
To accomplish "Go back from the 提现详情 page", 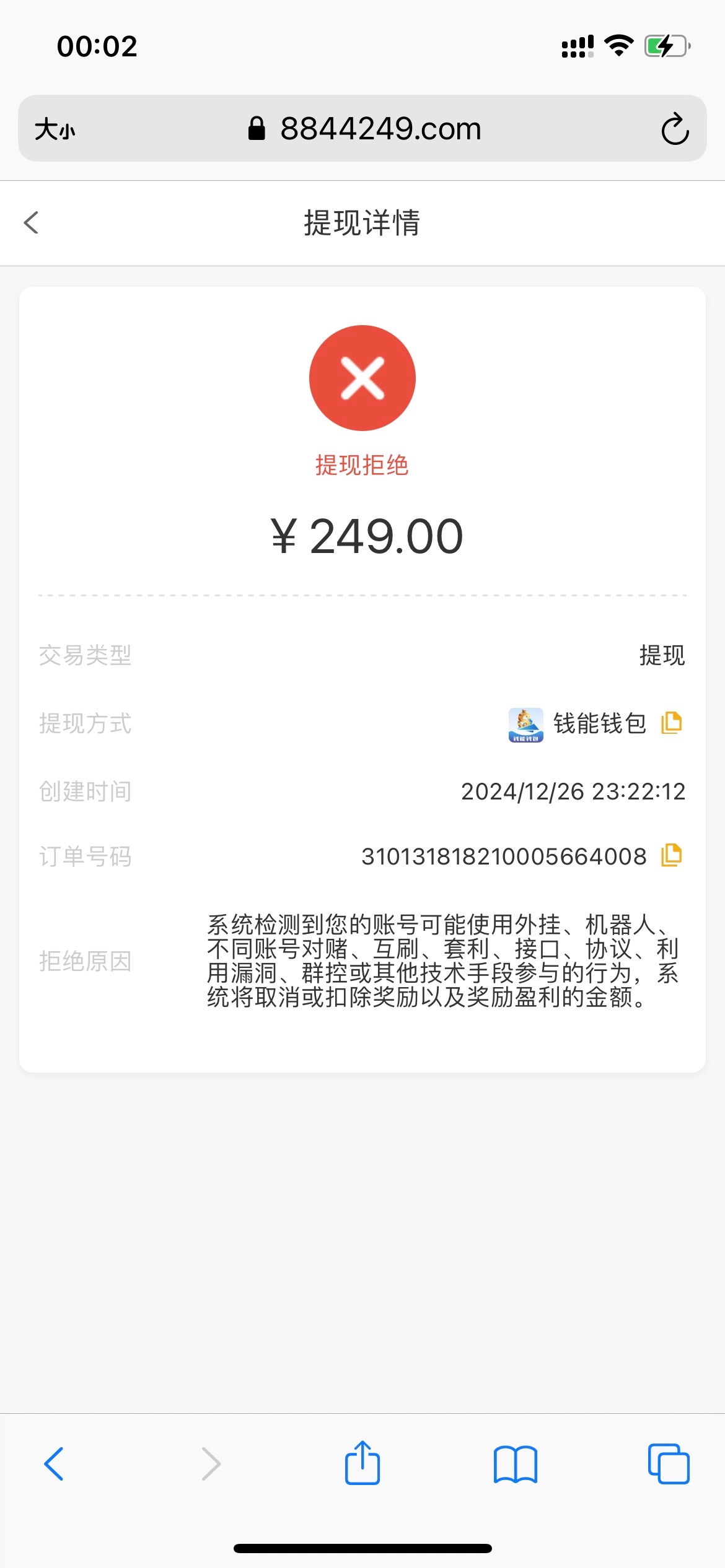I will pos(31,223).
